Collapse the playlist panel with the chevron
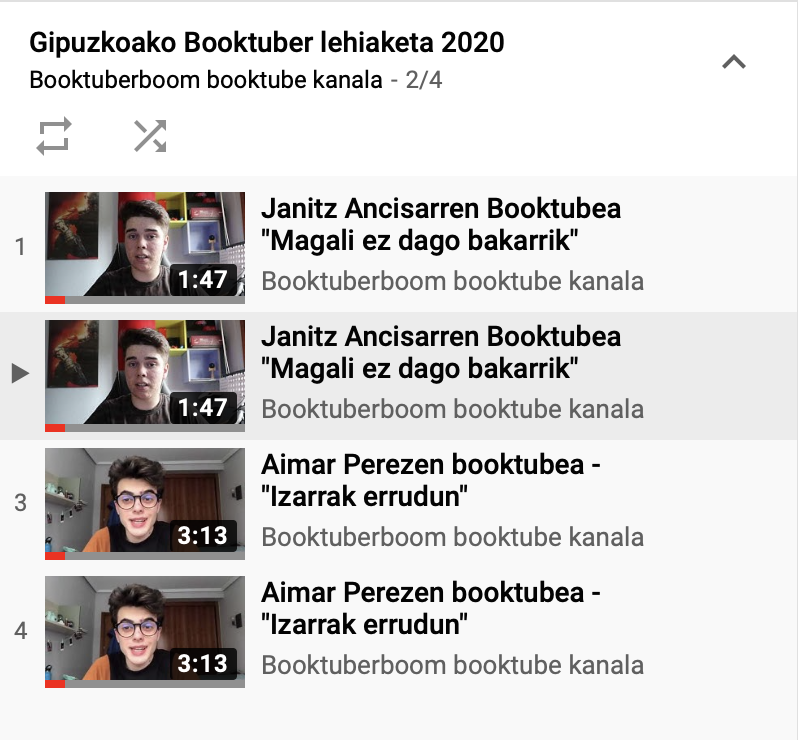 [x=734, y=62]
